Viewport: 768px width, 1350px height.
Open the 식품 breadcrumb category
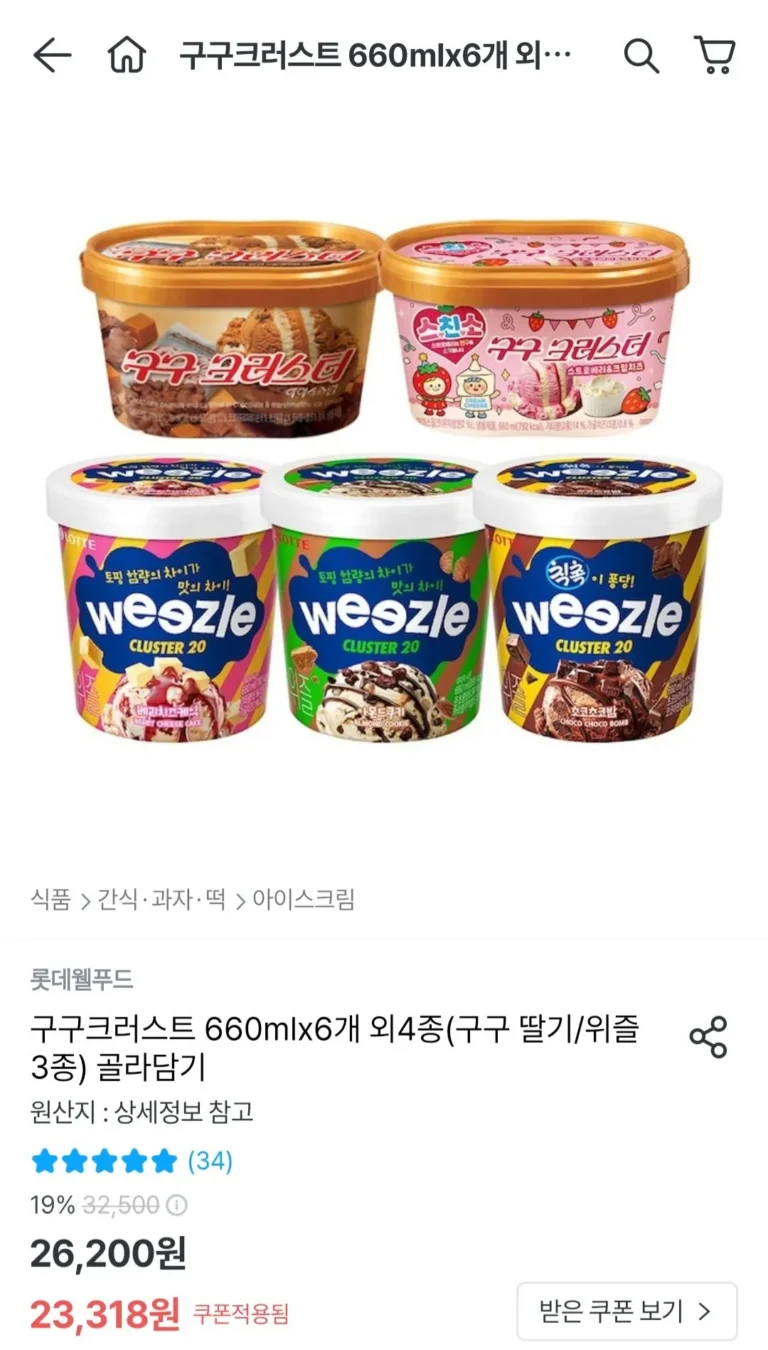[x=50, y=899]
